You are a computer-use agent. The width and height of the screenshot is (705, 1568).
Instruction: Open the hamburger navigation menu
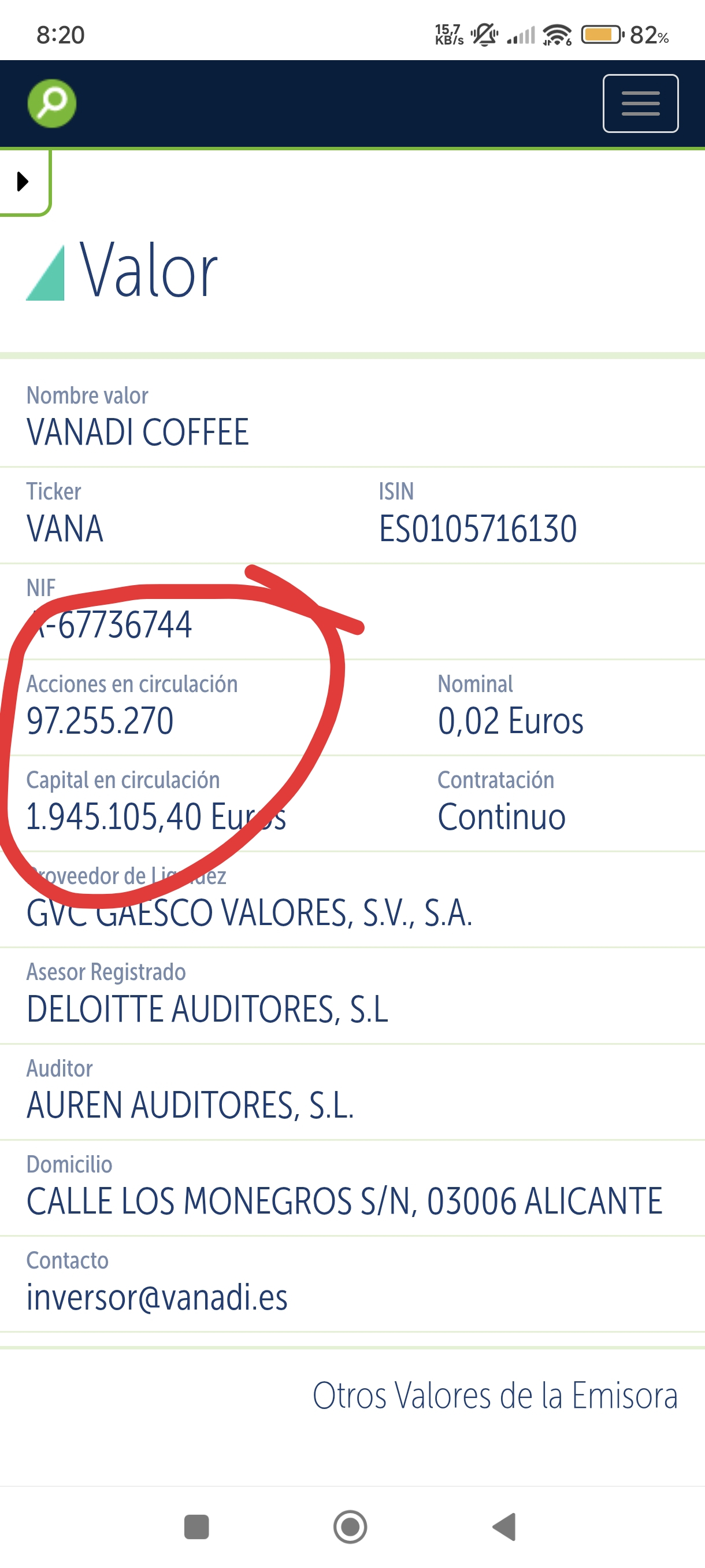point(640,103)
